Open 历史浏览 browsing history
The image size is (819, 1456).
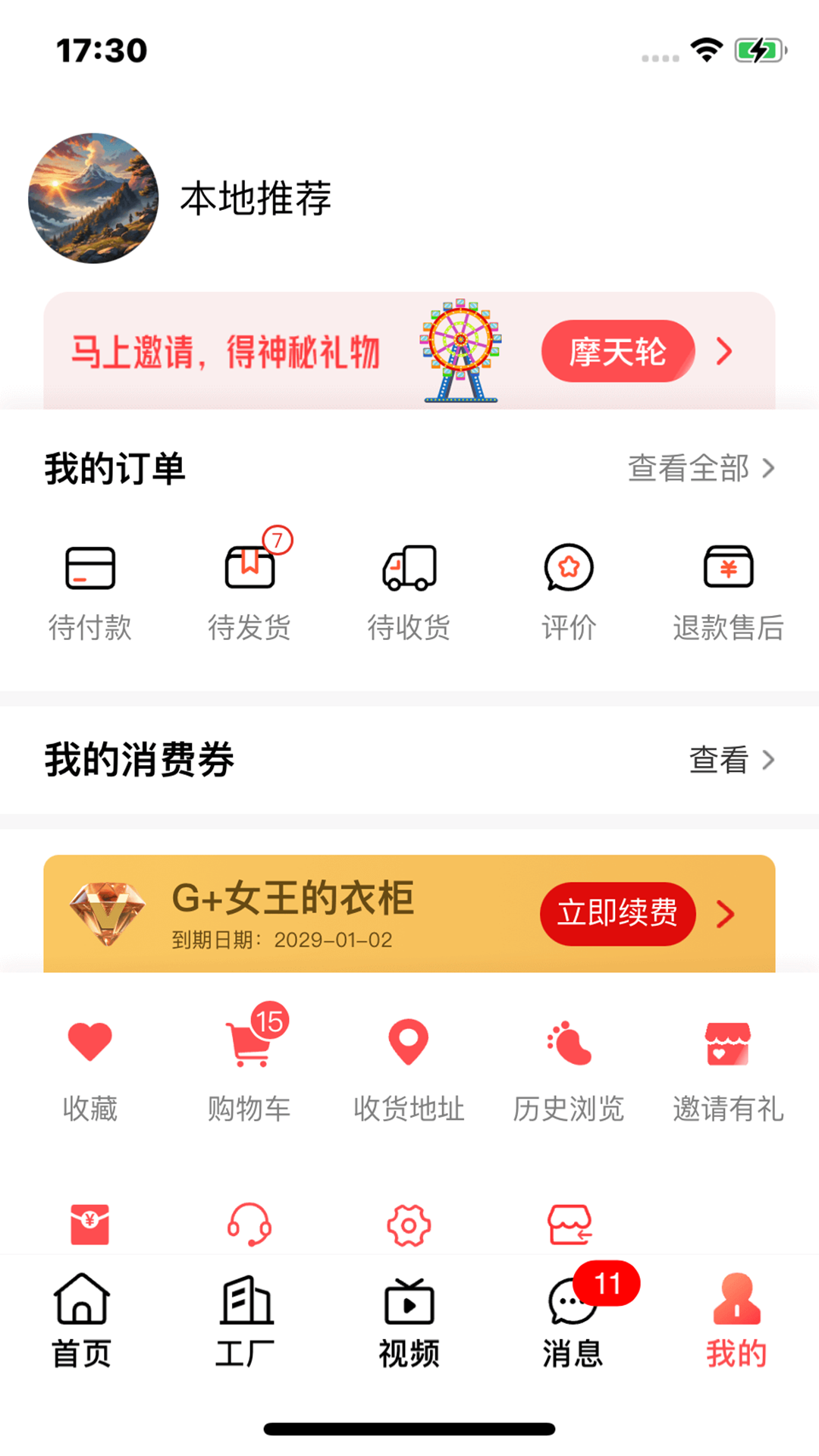(x=569, y=1071)
